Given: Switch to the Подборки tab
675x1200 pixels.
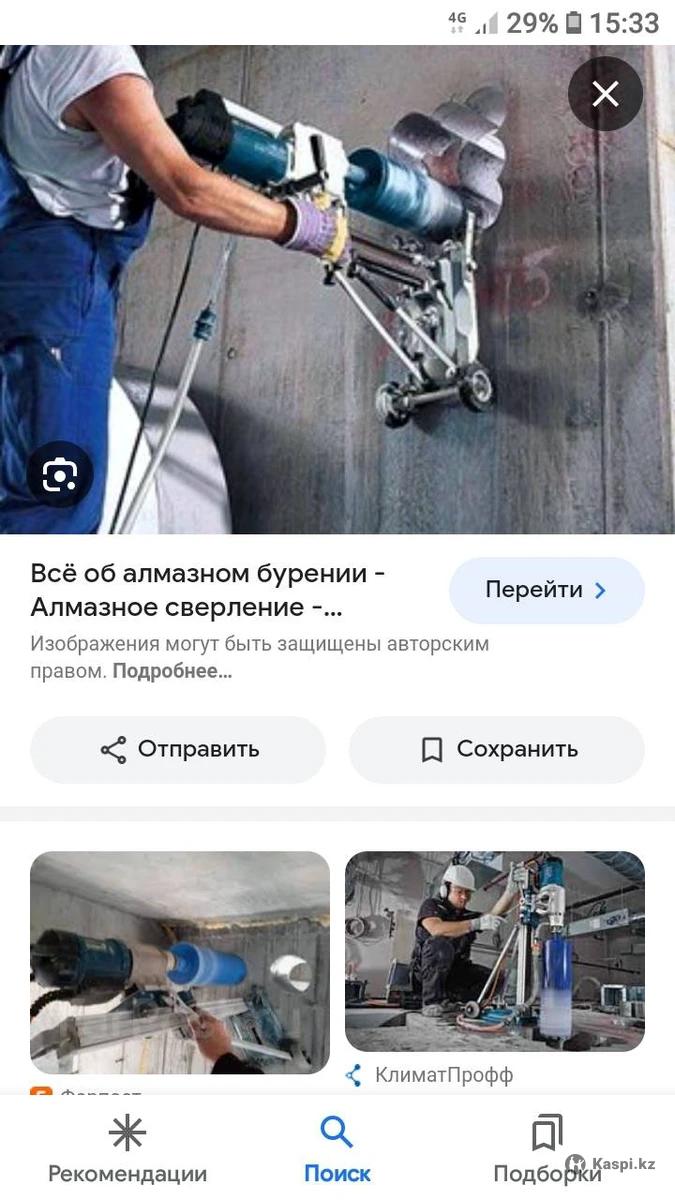Looking at the screenshot, I should (547, 1150).
